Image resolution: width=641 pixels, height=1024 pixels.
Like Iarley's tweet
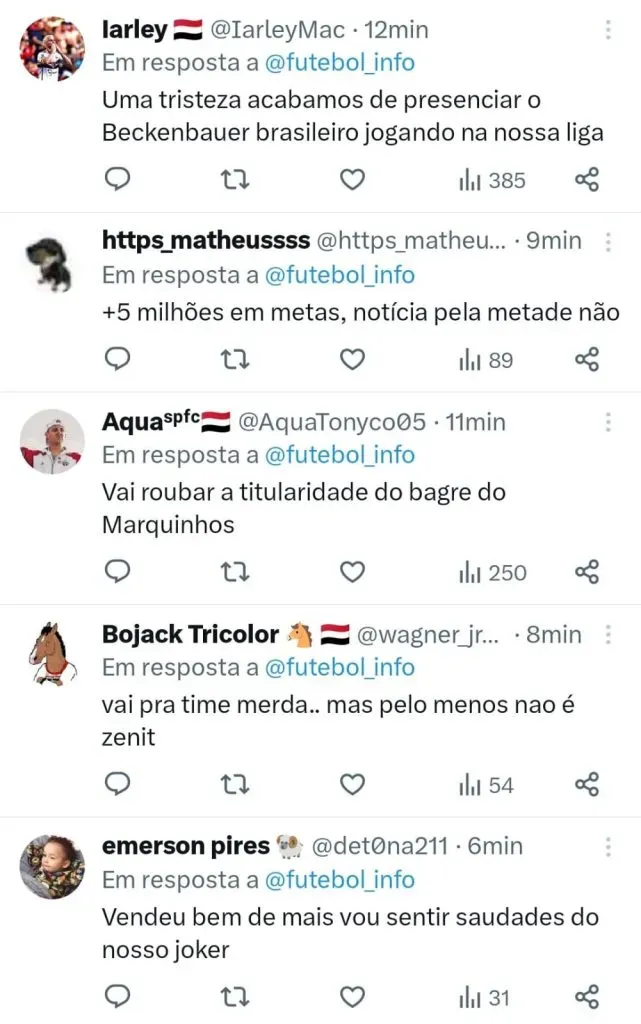coord(352,179)
